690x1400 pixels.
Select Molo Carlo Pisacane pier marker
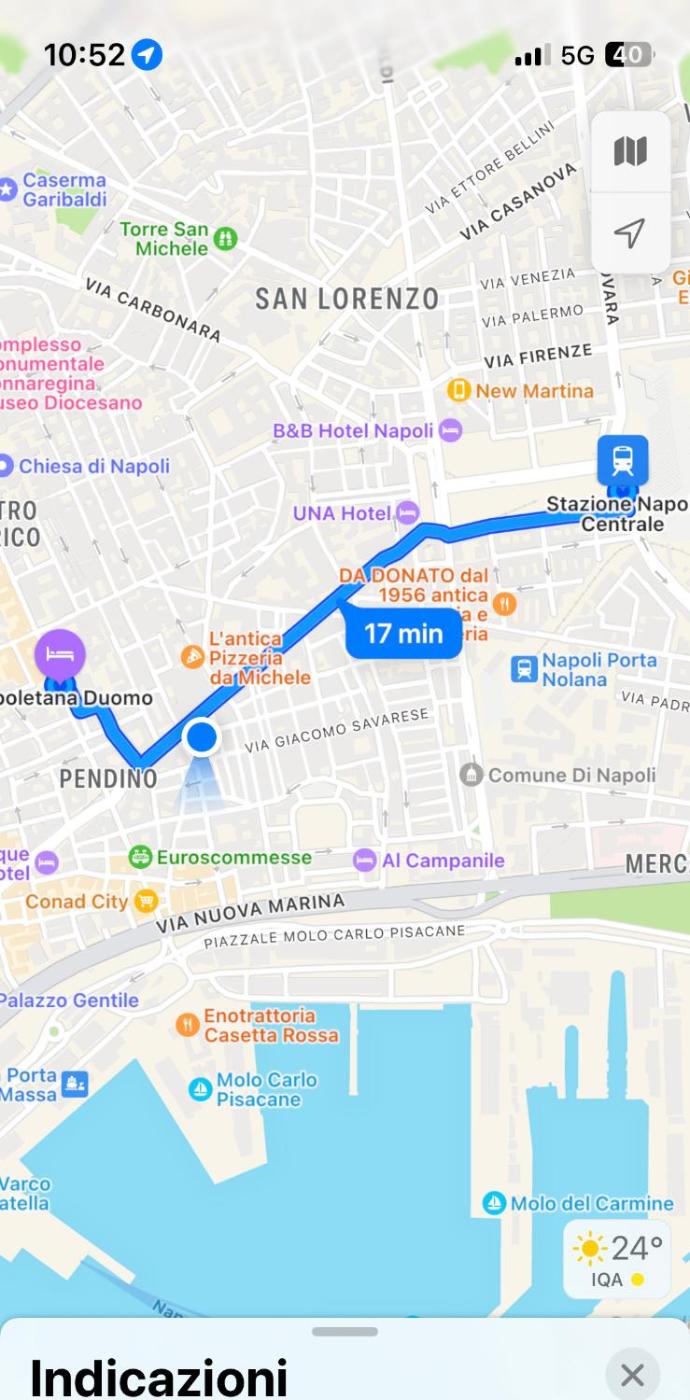(201, 1089)
